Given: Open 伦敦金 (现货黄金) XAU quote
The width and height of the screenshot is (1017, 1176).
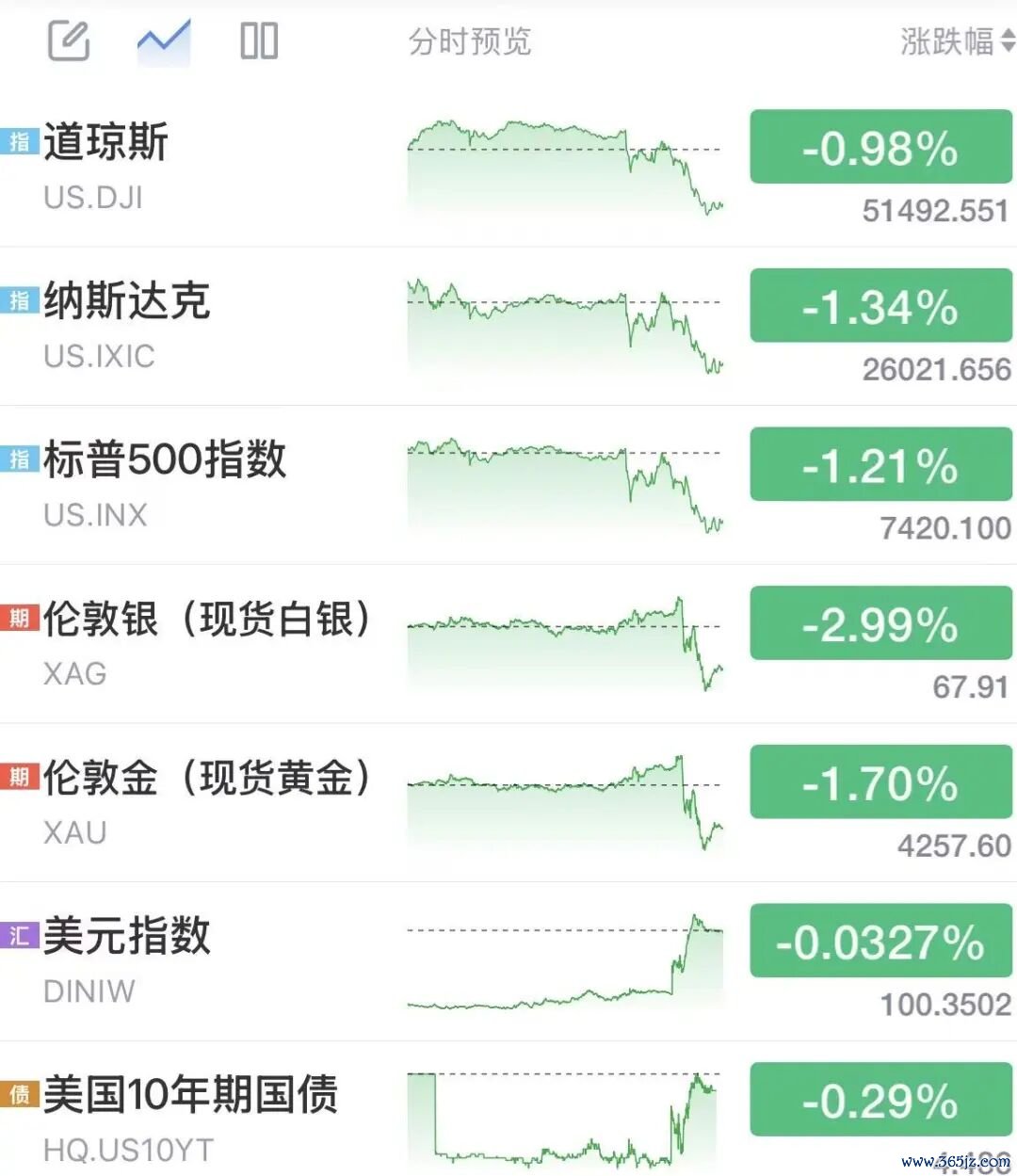Looking at the screenshot, I should [x=508, y=803].
